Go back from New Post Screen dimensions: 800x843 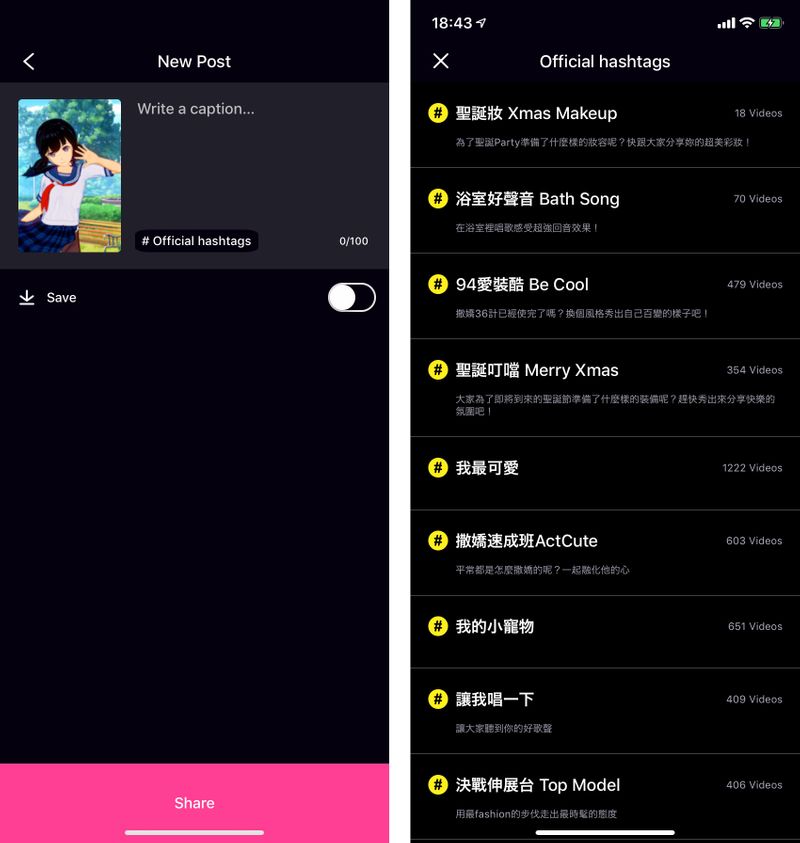(x=29, y=62)
